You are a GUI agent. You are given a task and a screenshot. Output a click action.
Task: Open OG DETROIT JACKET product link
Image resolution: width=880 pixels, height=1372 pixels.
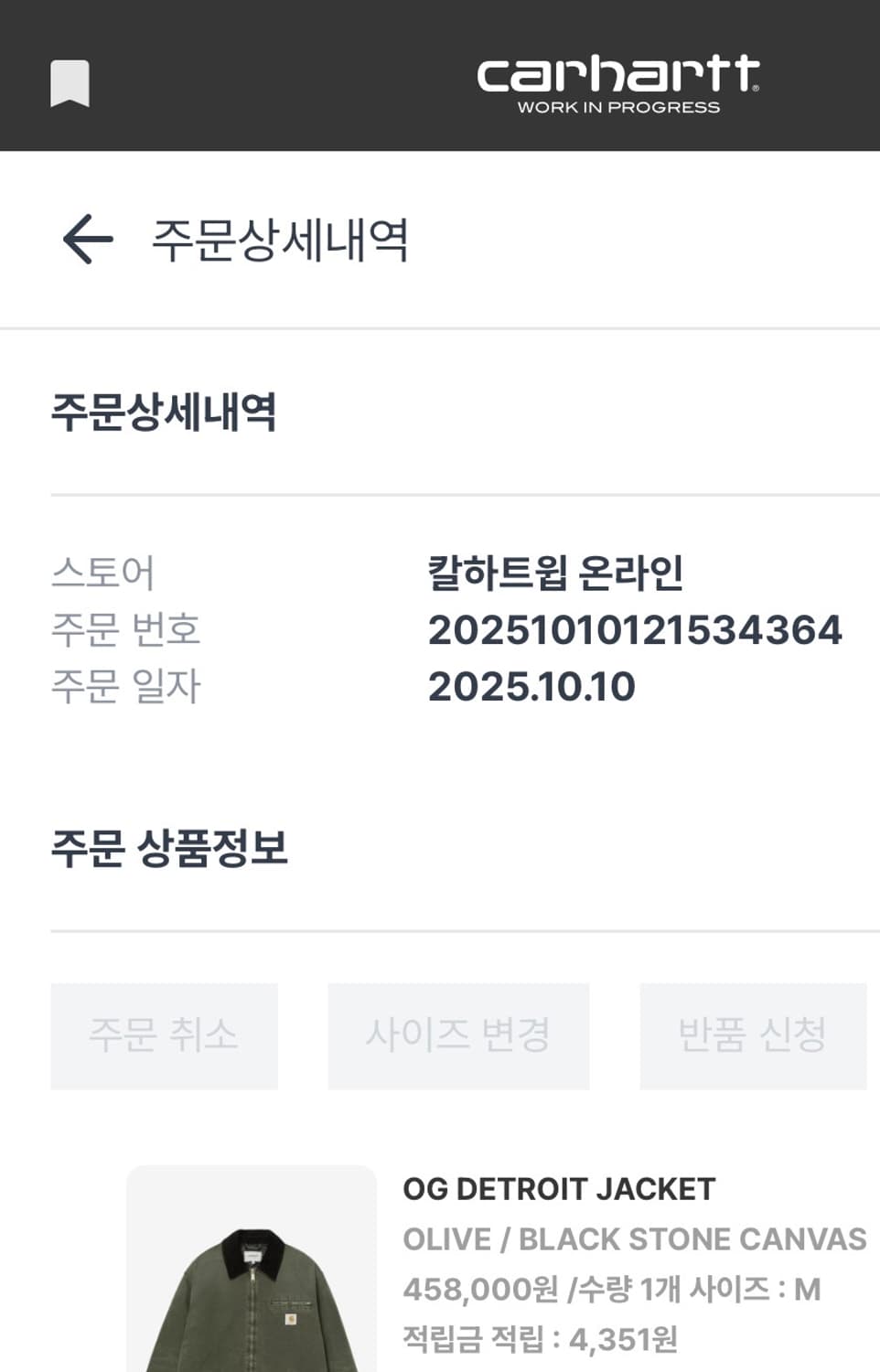pos(559,1189)
